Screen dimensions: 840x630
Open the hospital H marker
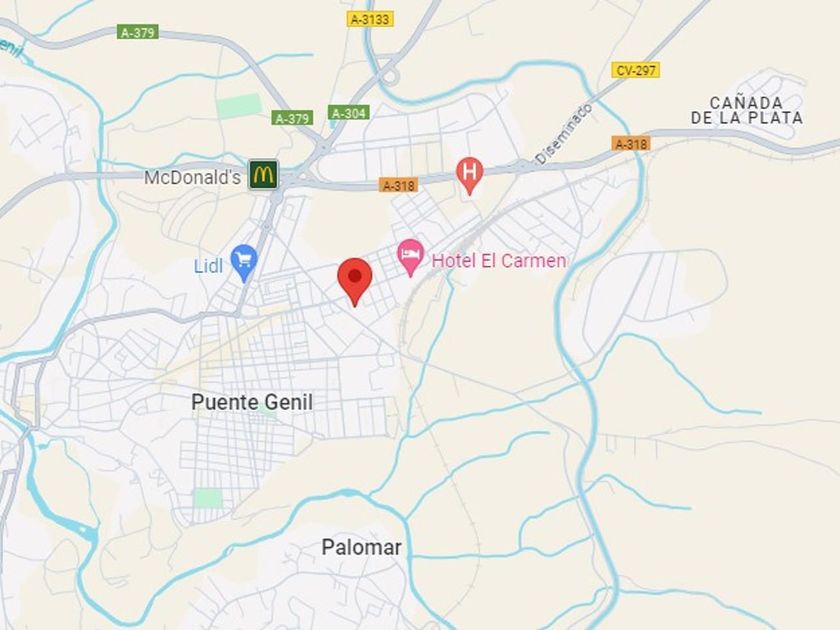tap(469, 176)
